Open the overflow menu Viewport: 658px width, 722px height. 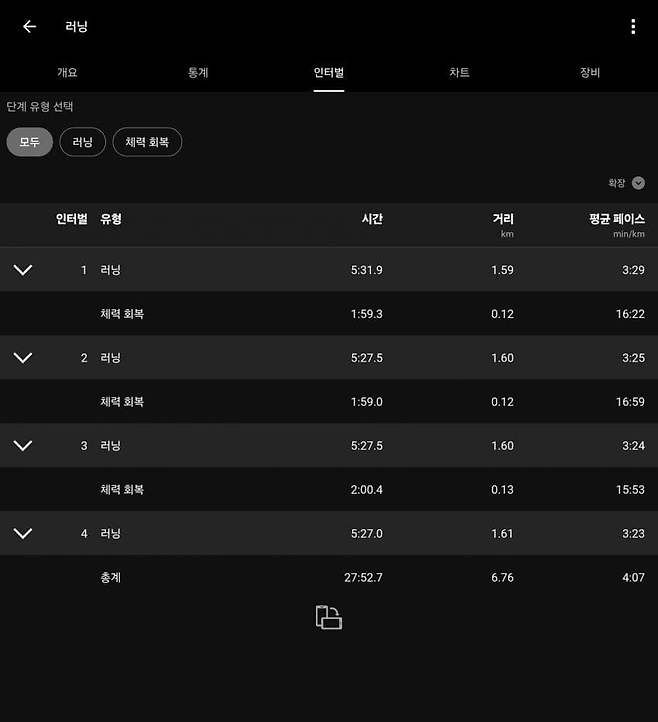coord(633,27)
